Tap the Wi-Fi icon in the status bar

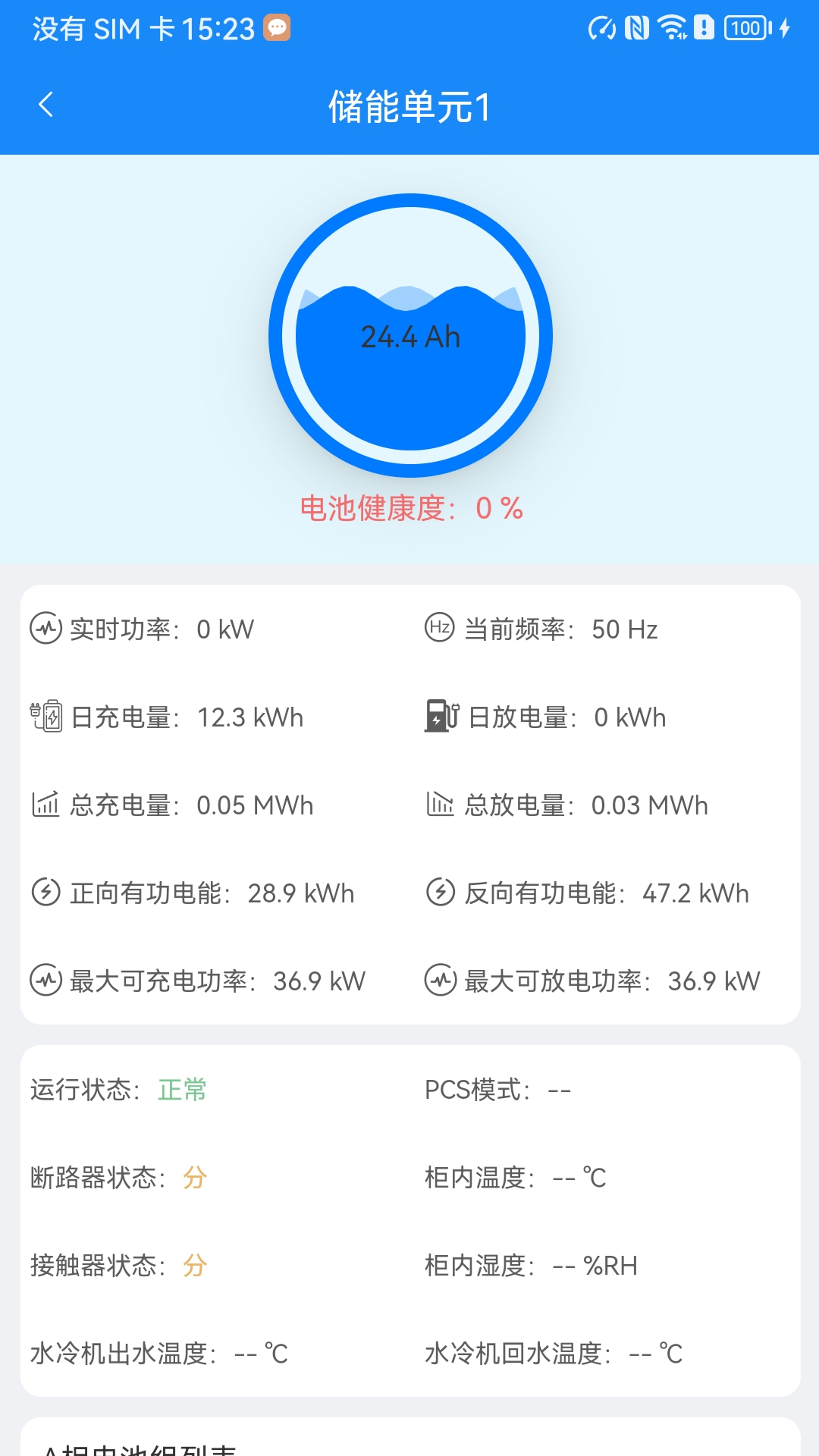click(672, 27)
